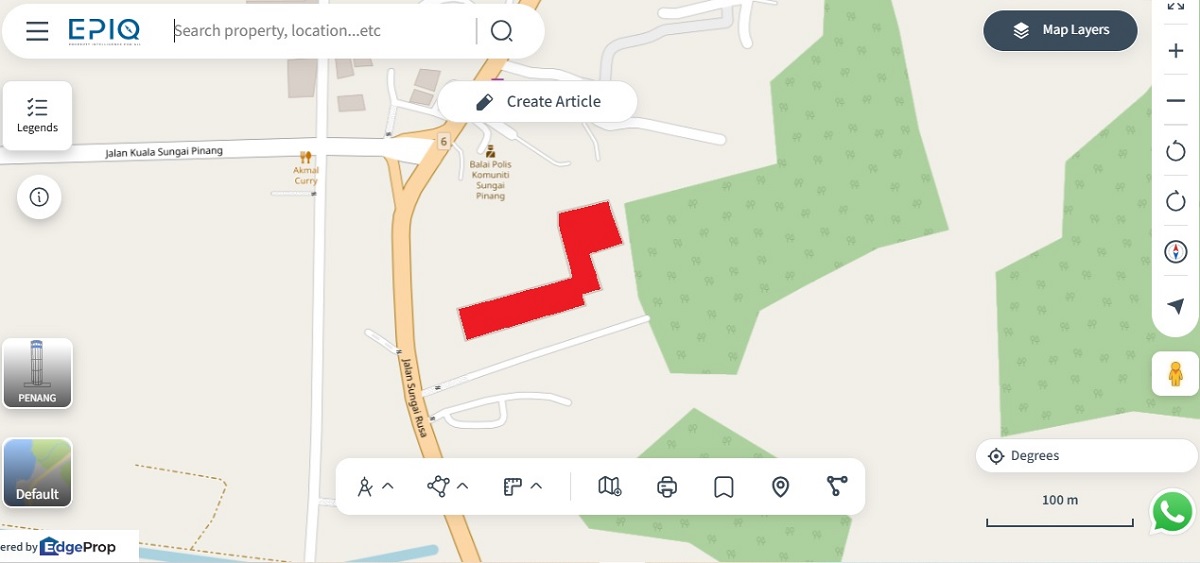The width and height of the screenshot is (1200, 563).
Task: Drop a location pin
Action: pos(781,487)
